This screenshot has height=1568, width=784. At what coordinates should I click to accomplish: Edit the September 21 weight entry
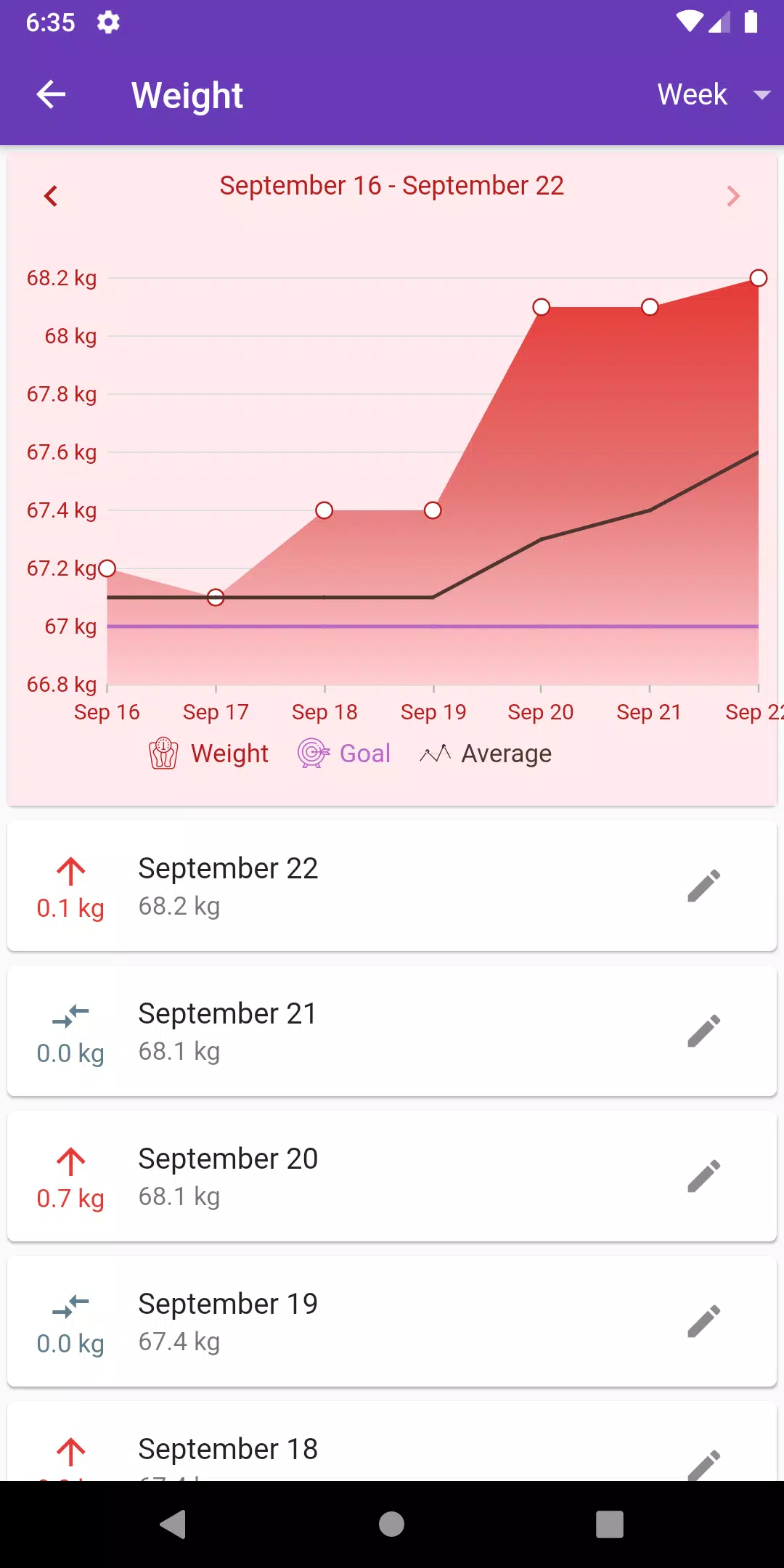[x=704, y=1031]
